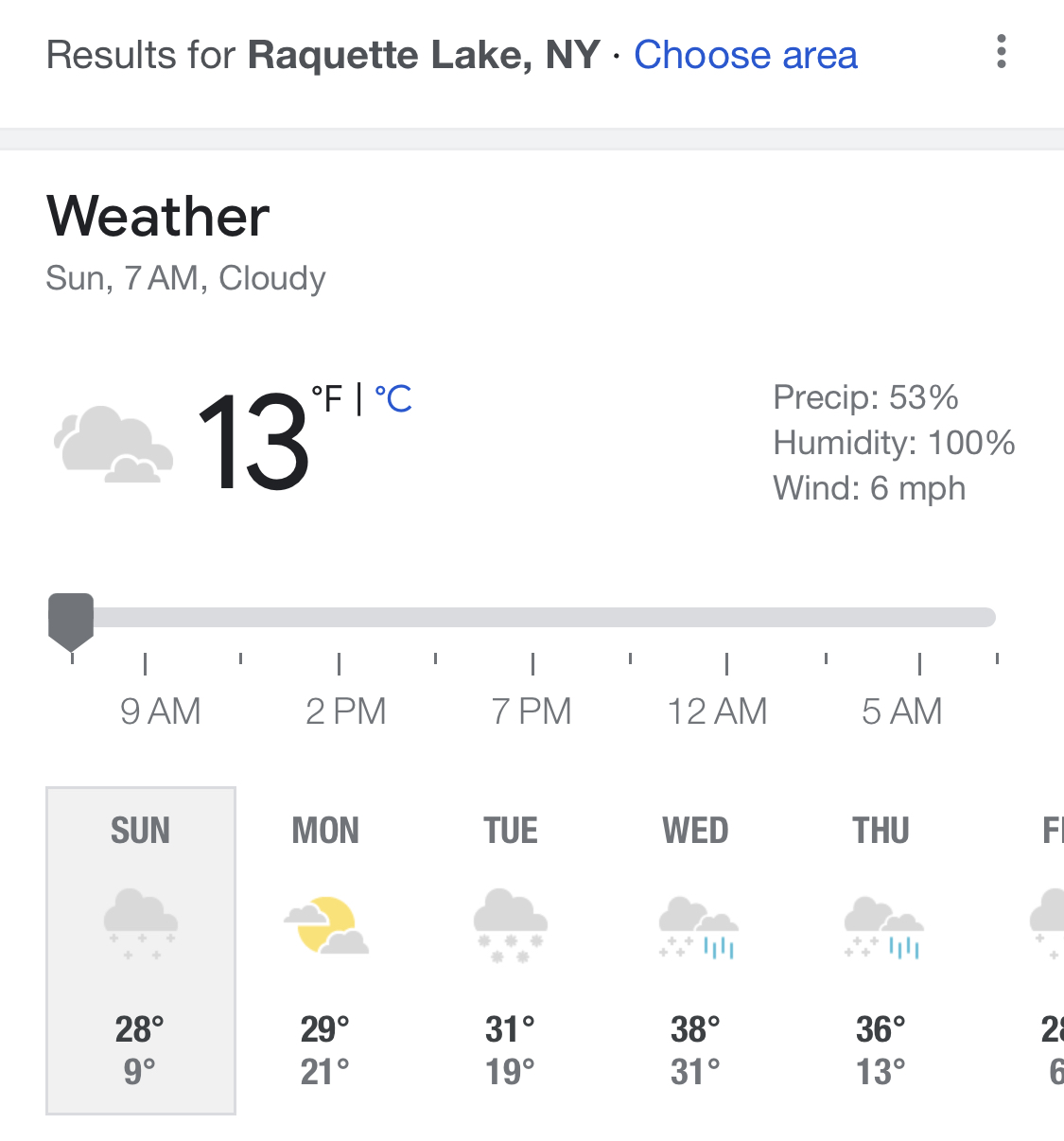Check Thursday's forecast
1064x1141 pixels.
(x=881, y=950)
